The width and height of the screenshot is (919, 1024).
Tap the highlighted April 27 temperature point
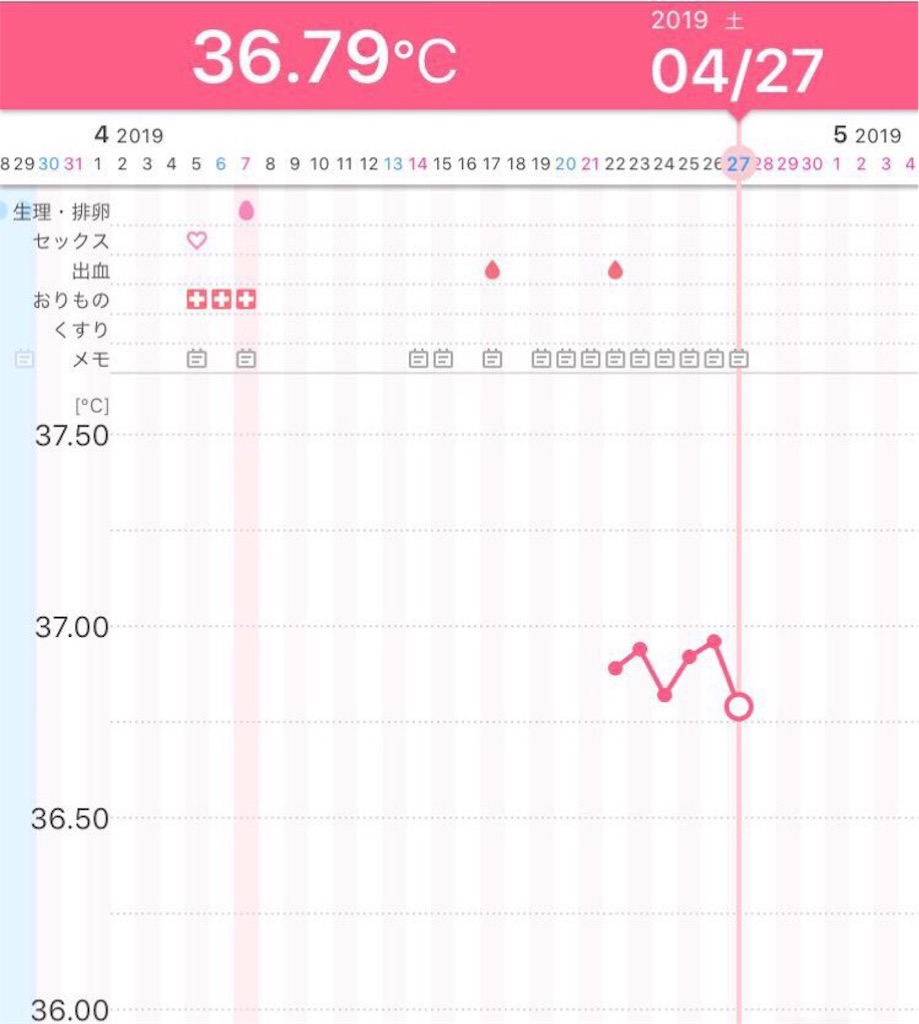pos(738,707)
